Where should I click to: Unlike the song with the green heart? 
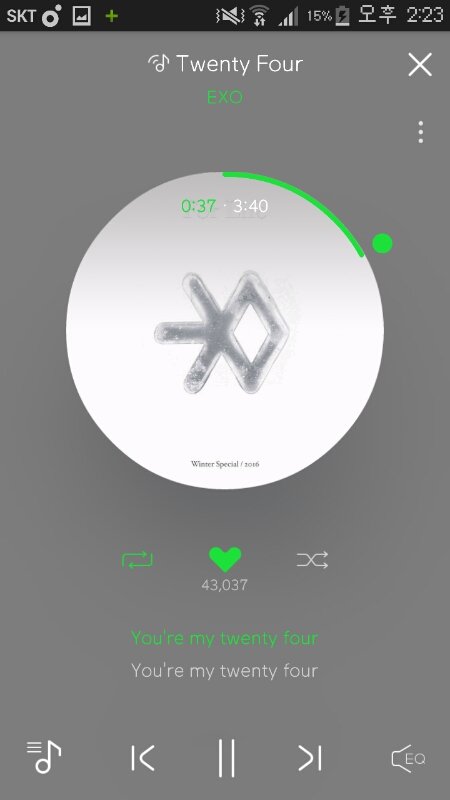pos(225,559)
